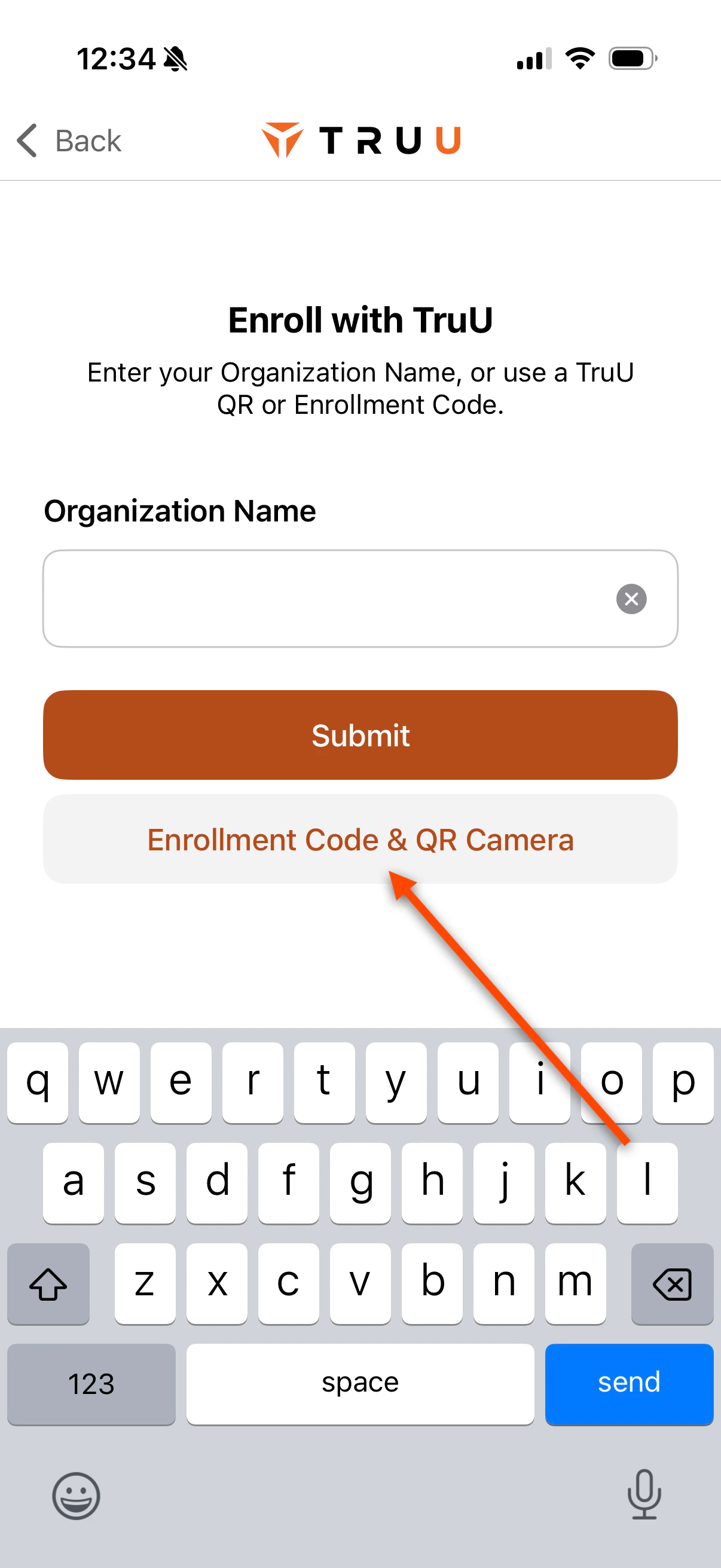Start dictation with the microphone
This screenshot has height=1568, width=721.
coord(644,1494)
